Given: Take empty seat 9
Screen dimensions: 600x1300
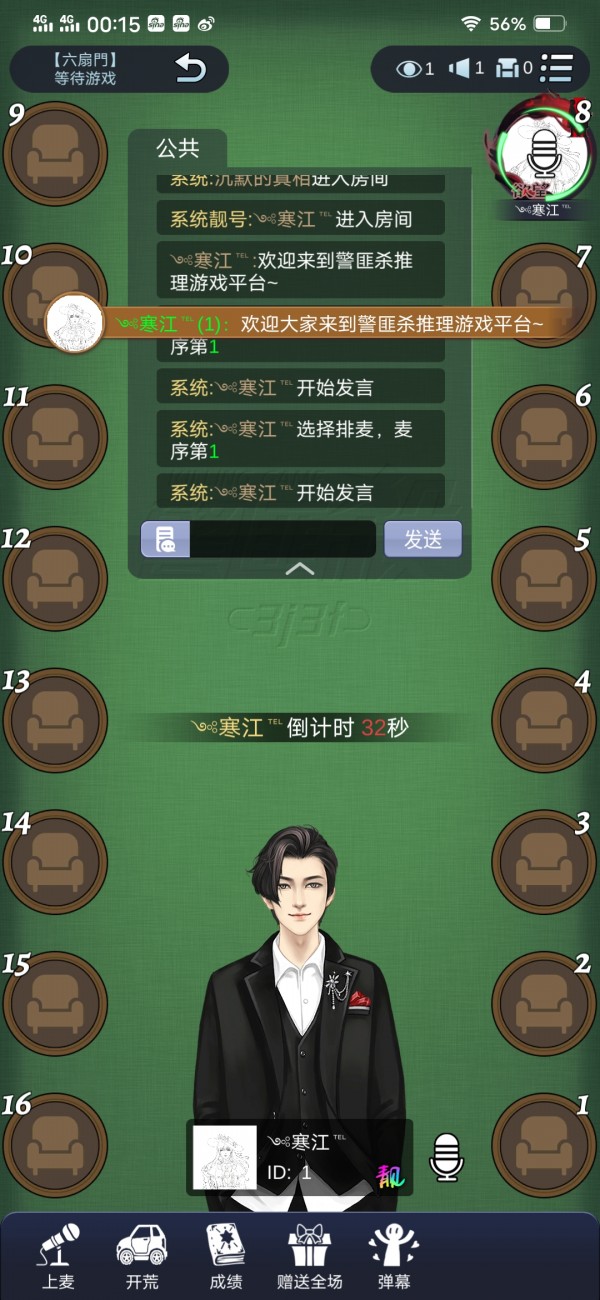Looking at the screenshot, I should (55, 153).
